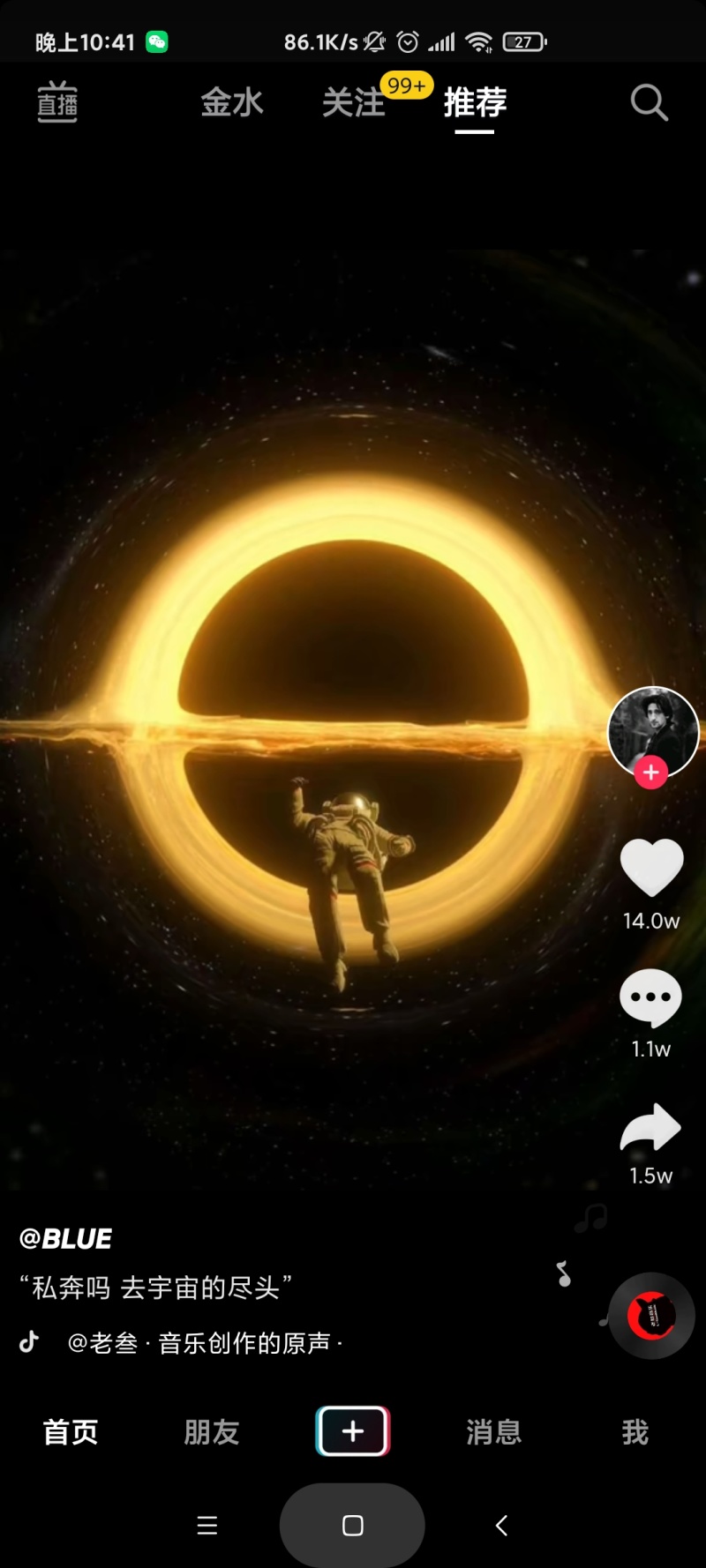This screenshot has height=1568, width=706.
Task: Open the 消息 messages tab
Action: tap(493, 1432)
